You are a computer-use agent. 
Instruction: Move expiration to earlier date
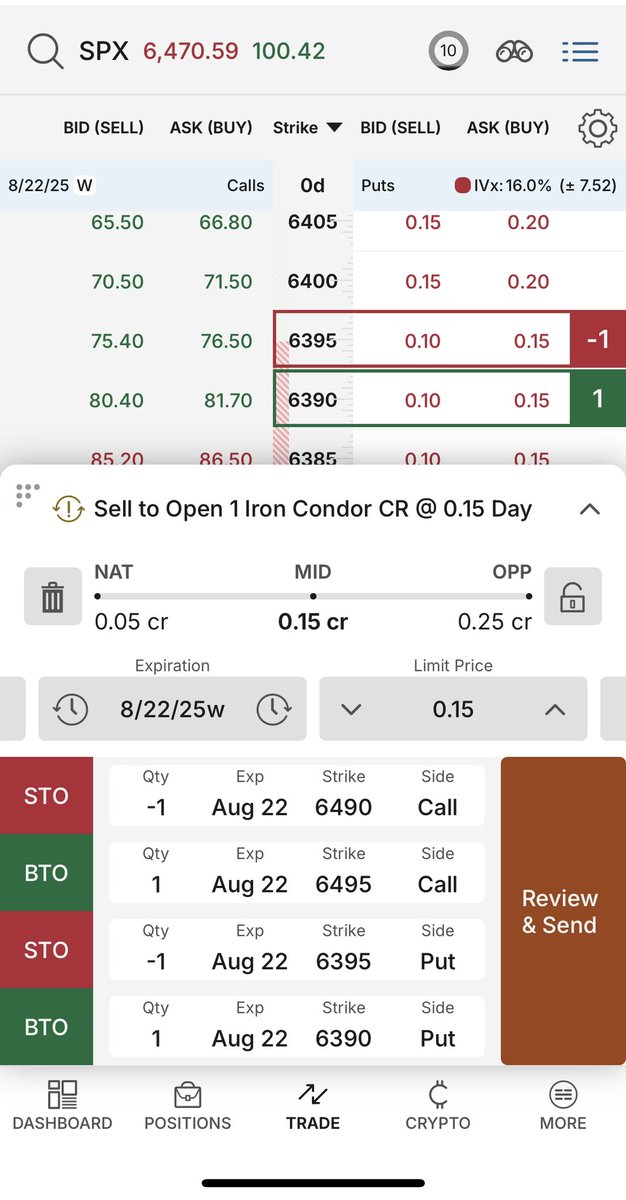71,709
